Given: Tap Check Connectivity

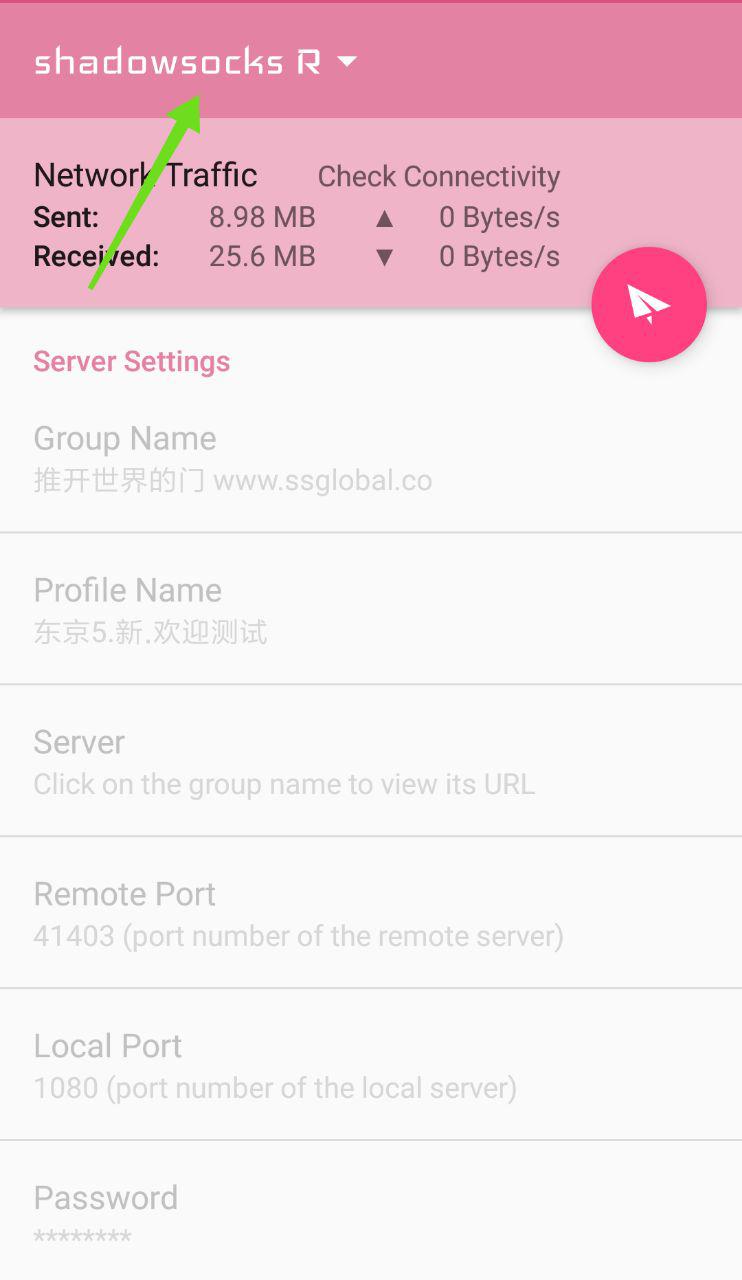Looking at the screenshot, I should tap(438, 177).
